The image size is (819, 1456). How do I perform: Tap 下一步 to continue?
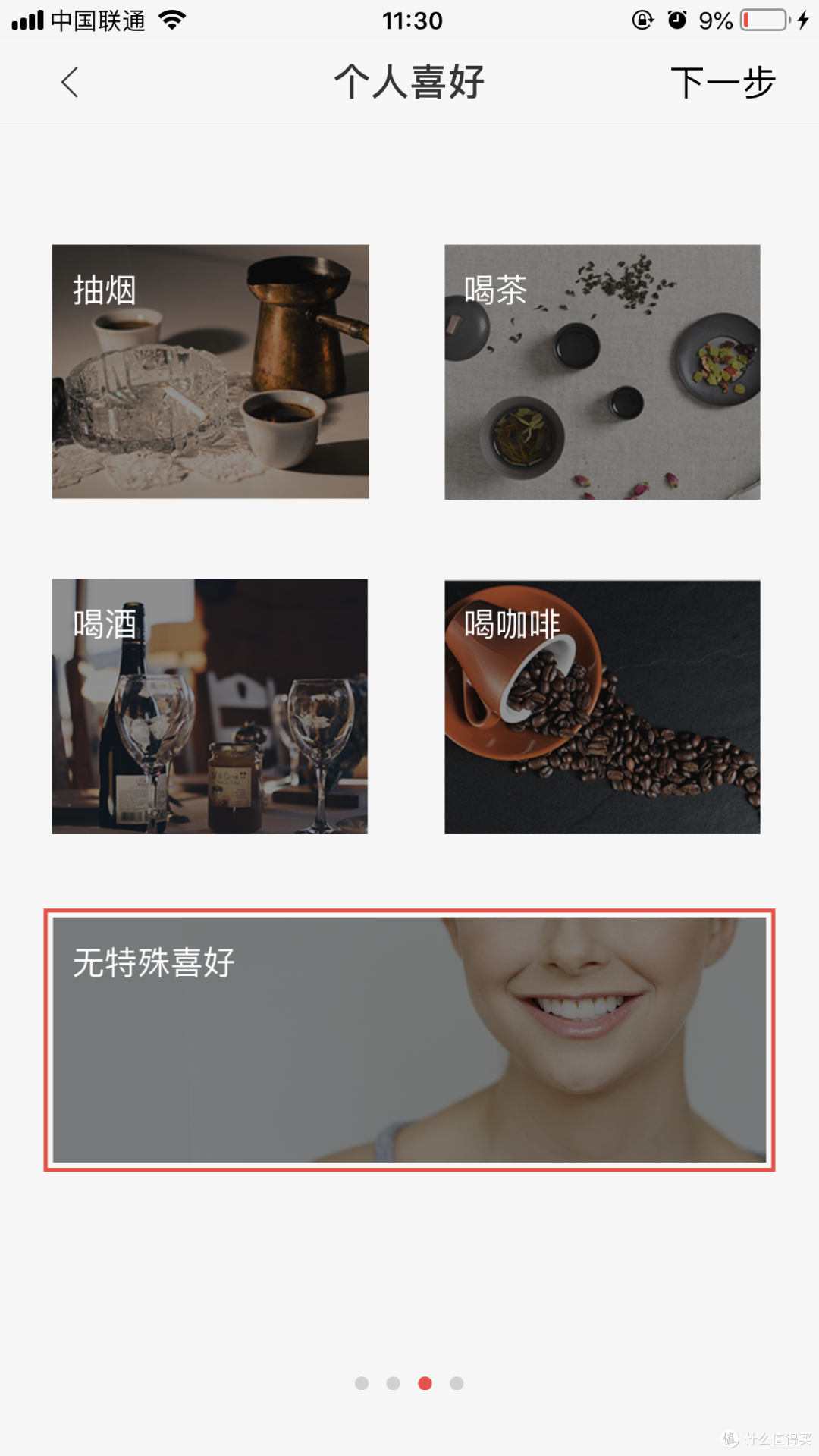tap(723, 82)
